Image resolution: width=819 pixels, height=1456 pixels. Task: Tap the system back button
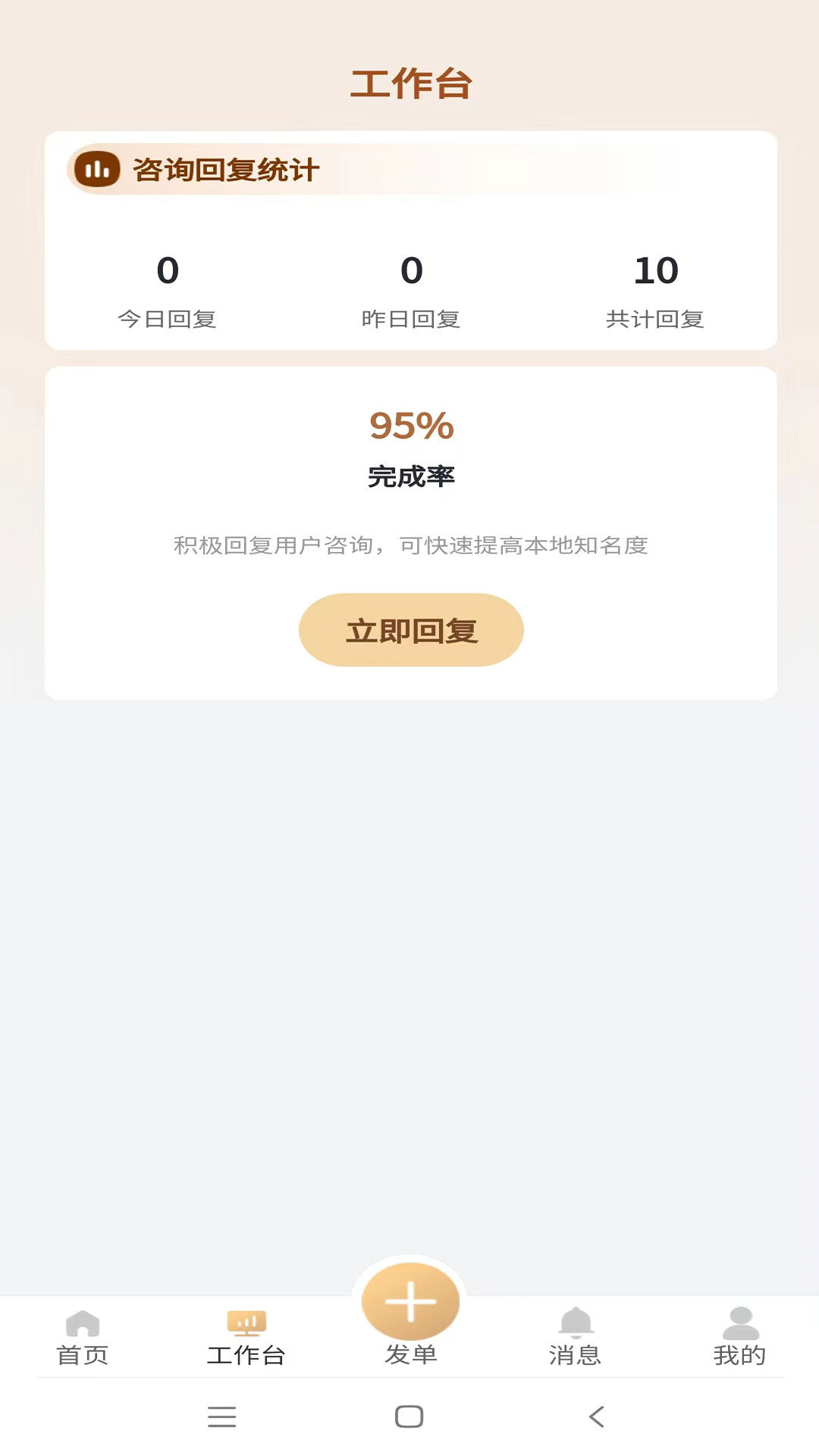[597, 1417]
